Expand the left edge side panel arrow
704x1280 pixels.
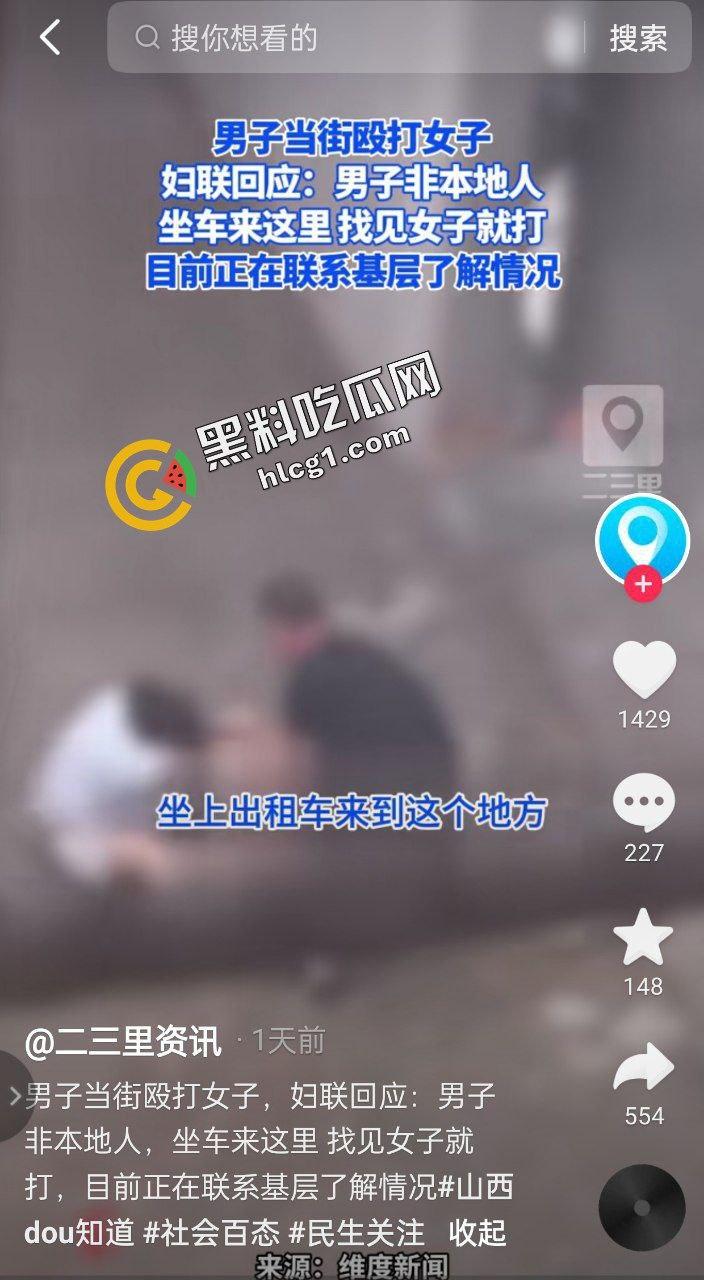(14, 1095)
